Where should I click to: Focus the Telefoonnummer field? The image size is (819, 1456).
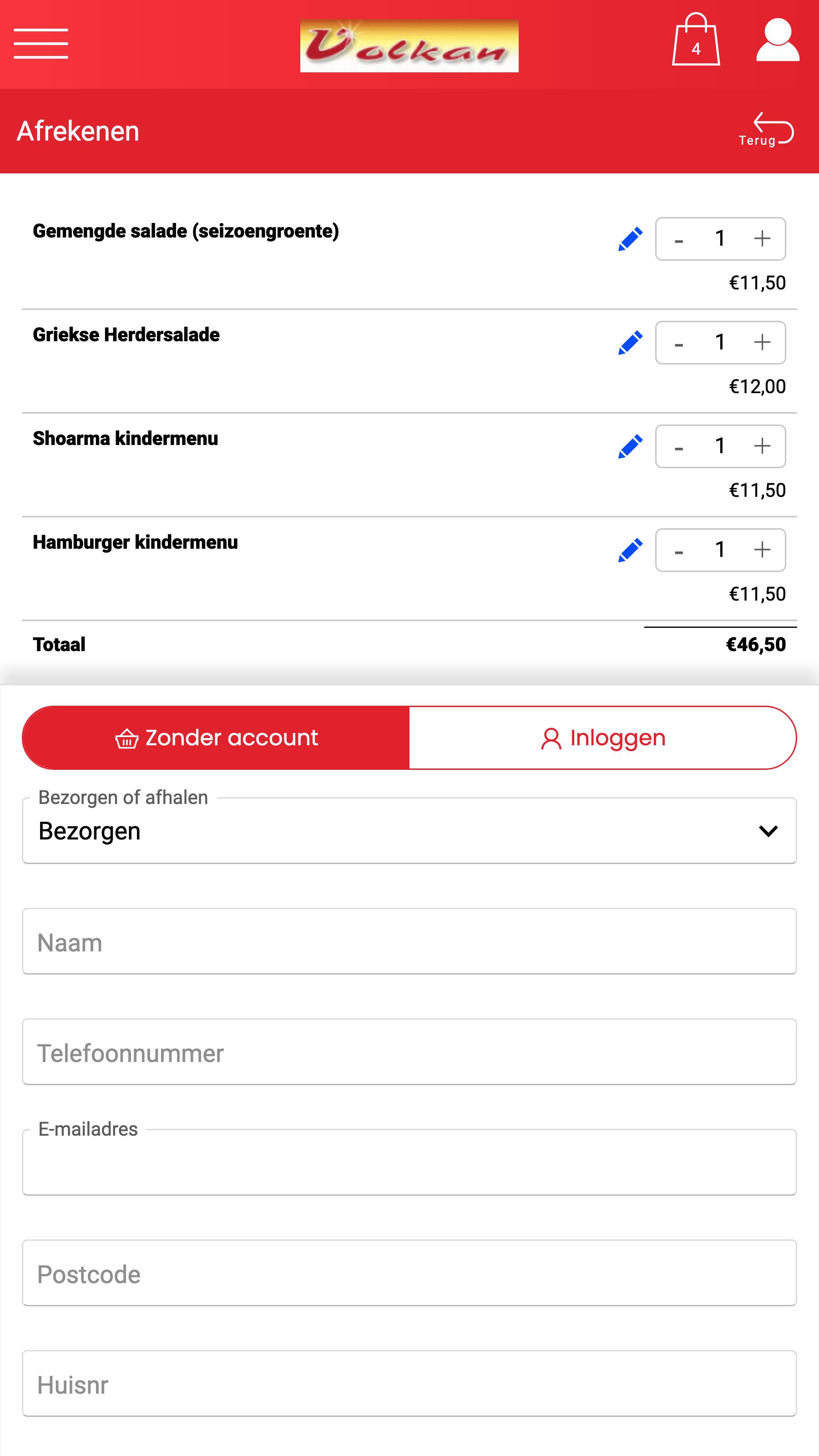tap(409, 1052)
